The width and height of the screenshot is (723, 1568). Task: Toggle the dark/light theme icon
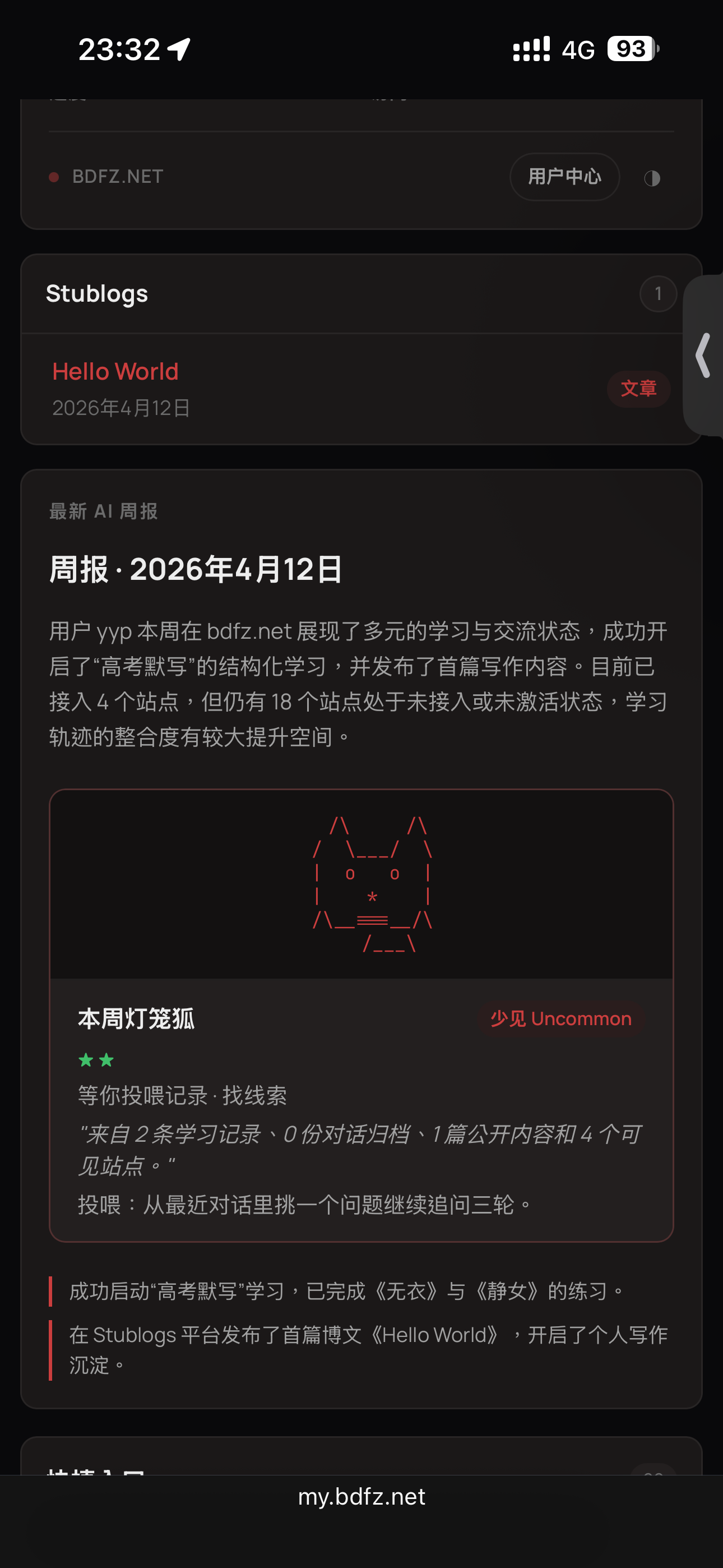point(652,178)
